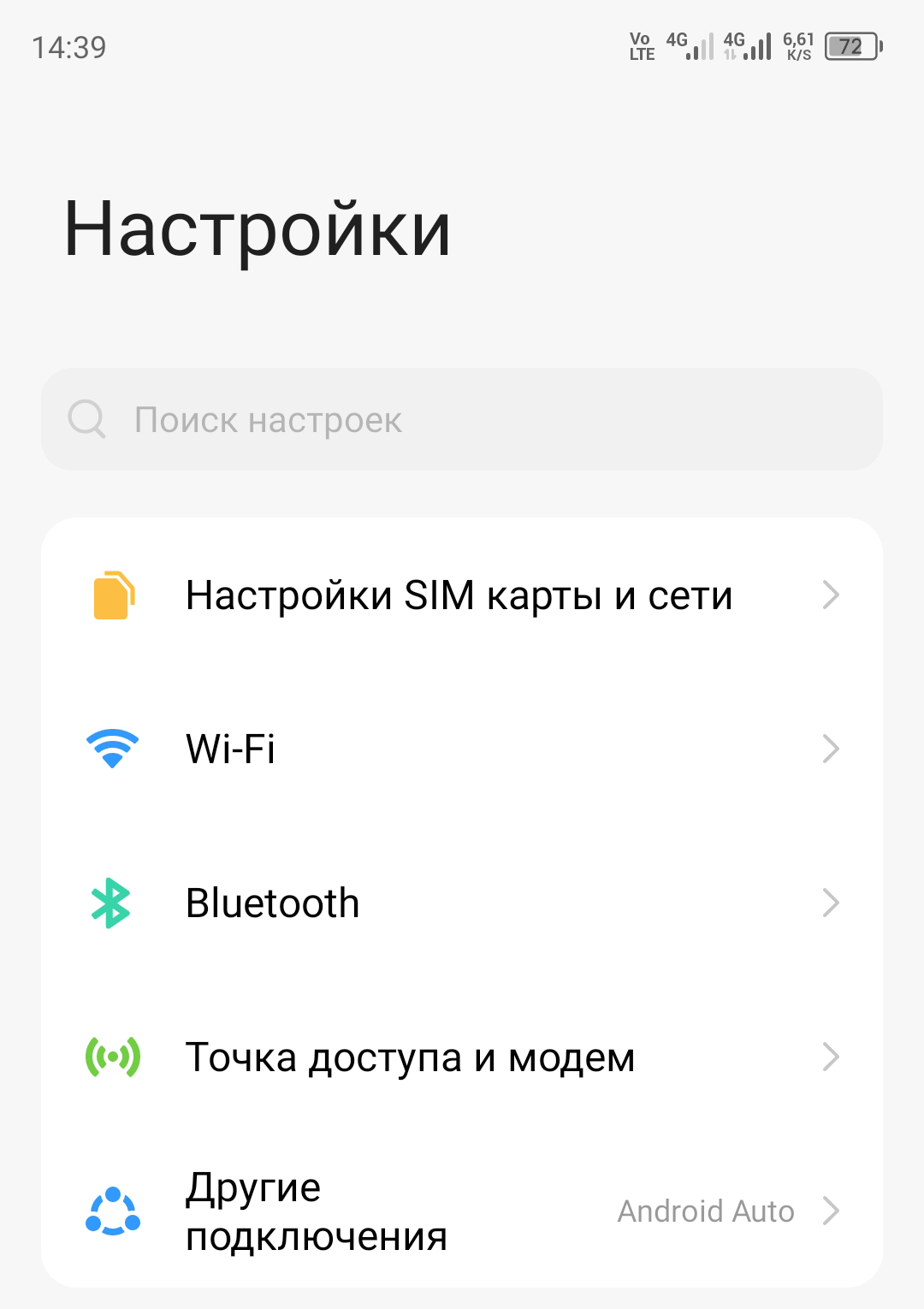Tap the battery indicator showing 72
This screenshot has width=924, height=1309.
pos(850,48)
